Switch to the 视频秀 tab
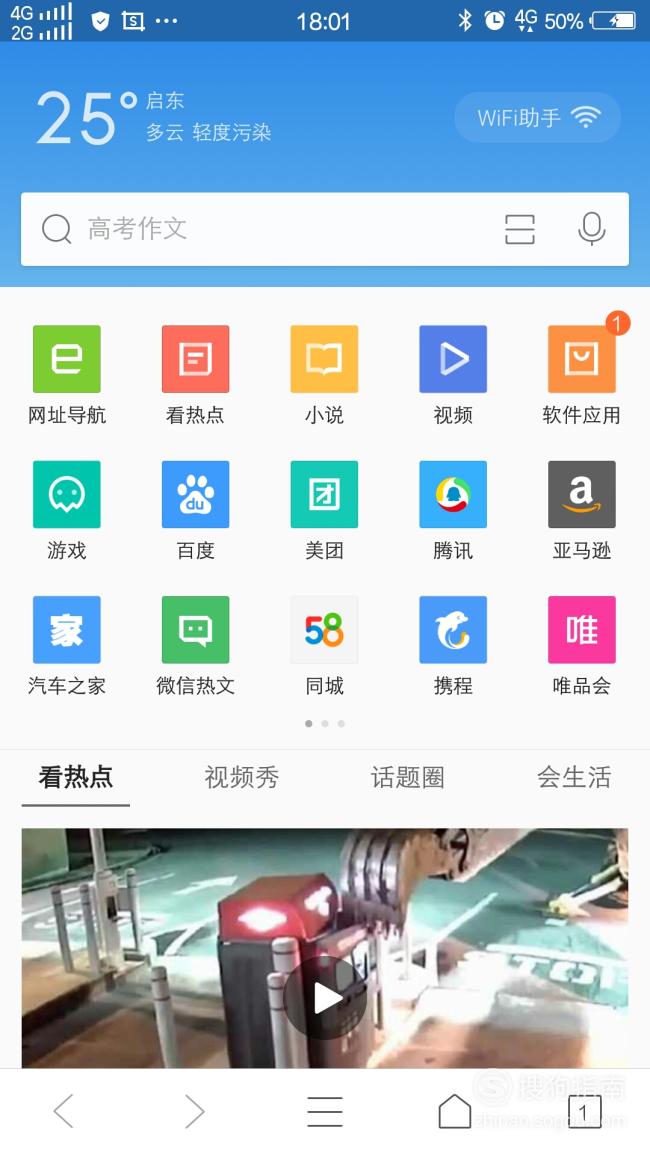Viewport: 650px width, 1155px height. click(x=242, y=777)
